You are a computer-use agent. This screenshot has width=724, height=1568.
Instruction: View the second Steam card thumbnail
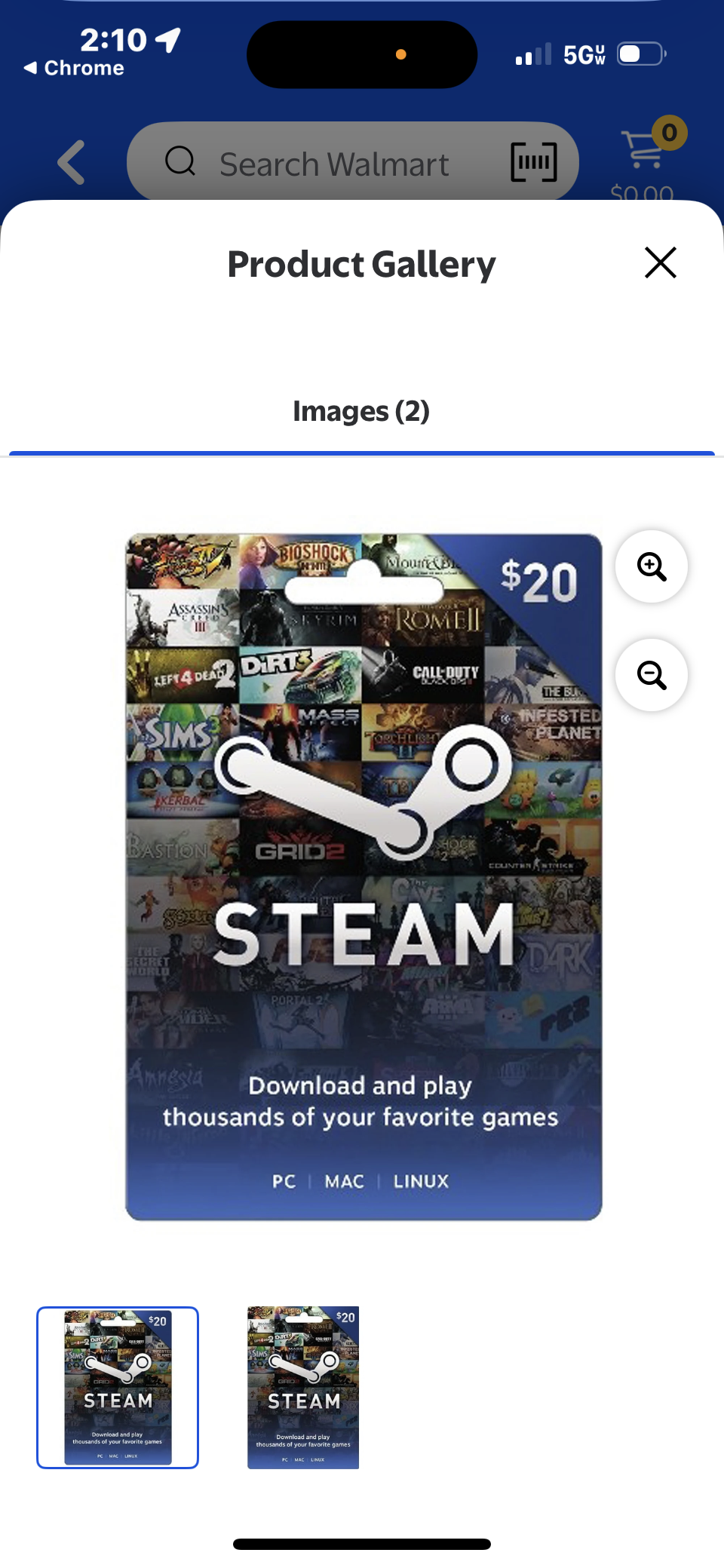coord(303,1388)
